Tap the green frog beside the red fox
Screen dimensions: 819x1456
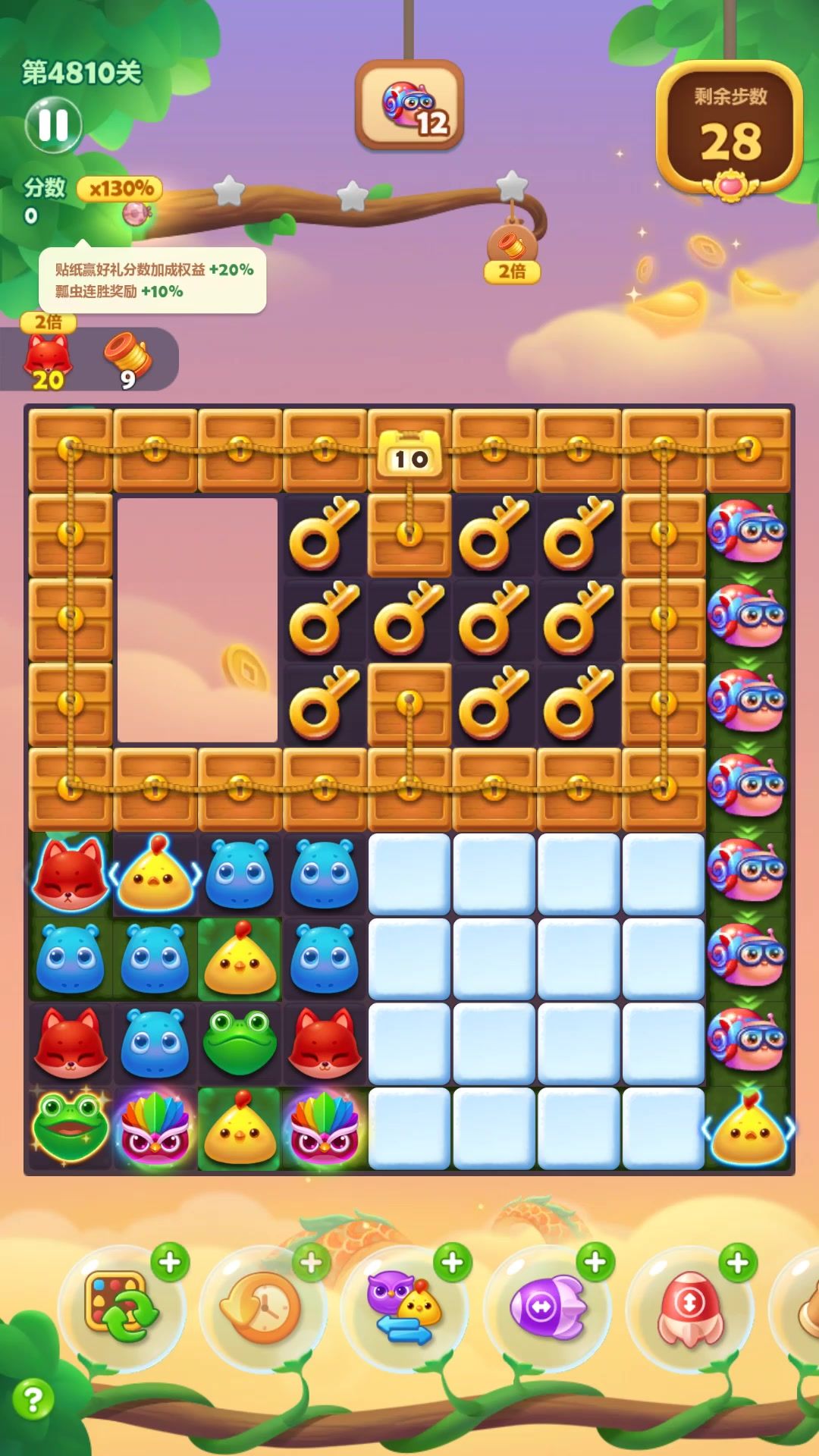point(240,1043)
